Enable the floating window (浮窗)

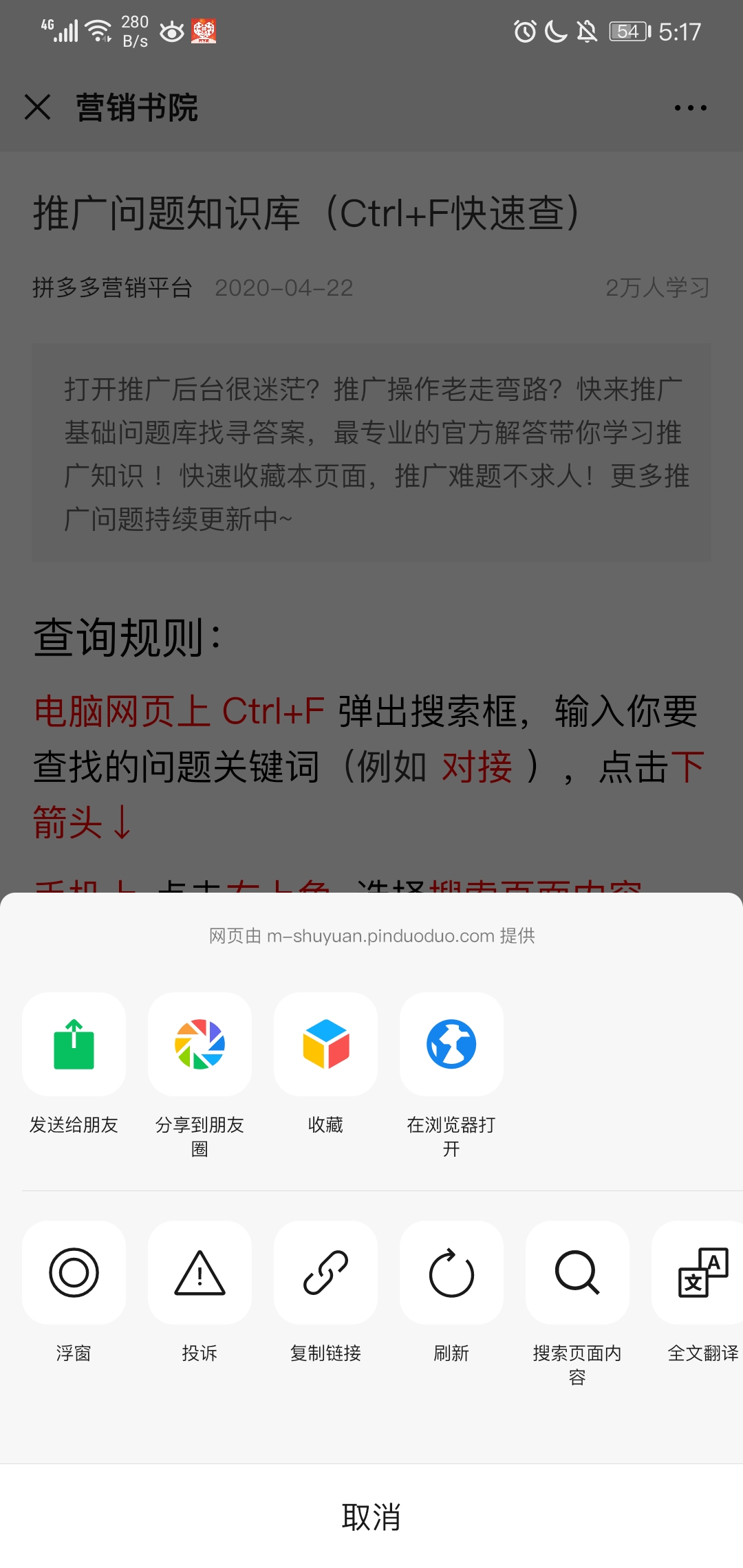tap(74, 1273)
